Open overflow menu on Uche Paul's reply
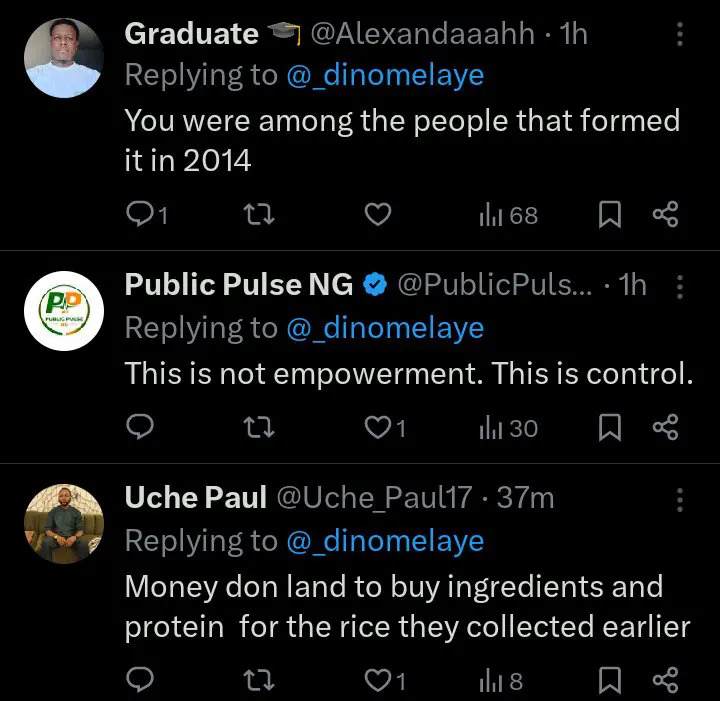Viewport: 720px width, 701px height. pyautogui.click(x=680, y=499)
